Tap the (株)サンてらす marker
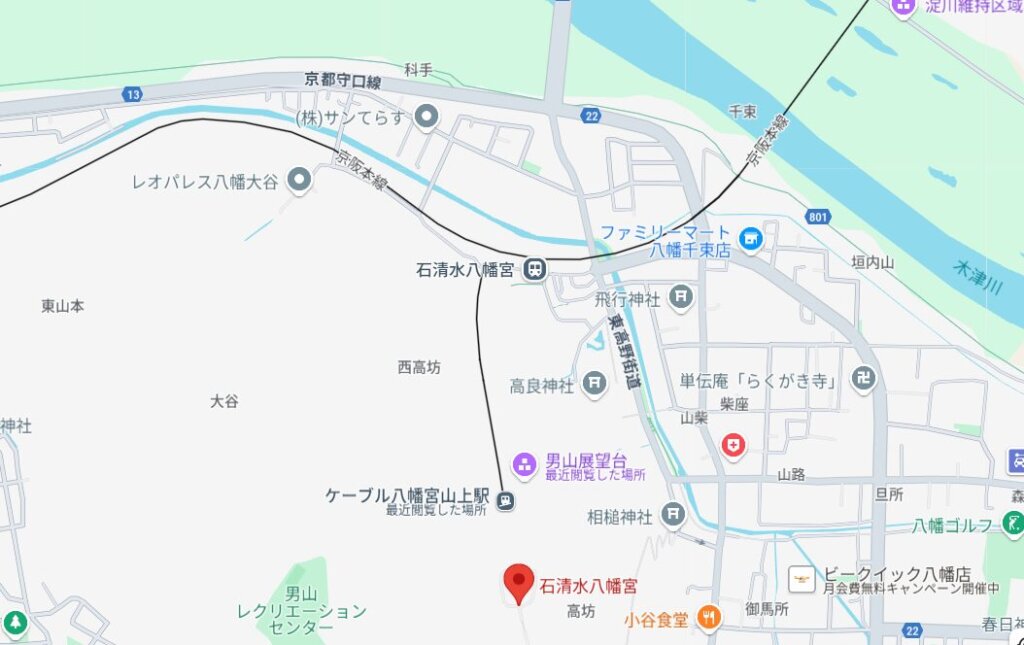Screen dimensions: 1024x645 [x=427, y=118]
